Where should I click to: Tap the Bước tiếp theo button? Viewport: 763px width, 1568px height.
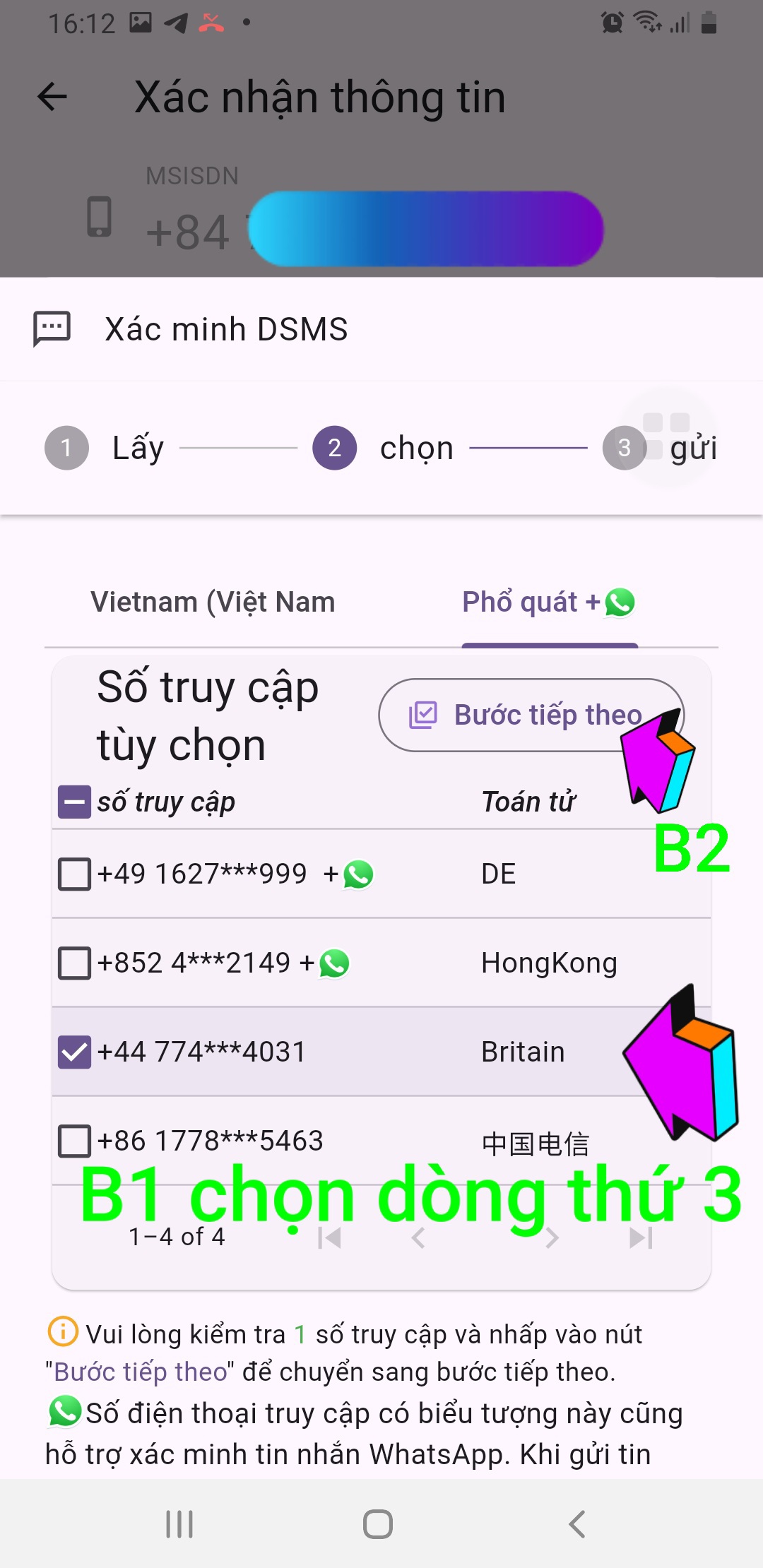coord(531,715)
